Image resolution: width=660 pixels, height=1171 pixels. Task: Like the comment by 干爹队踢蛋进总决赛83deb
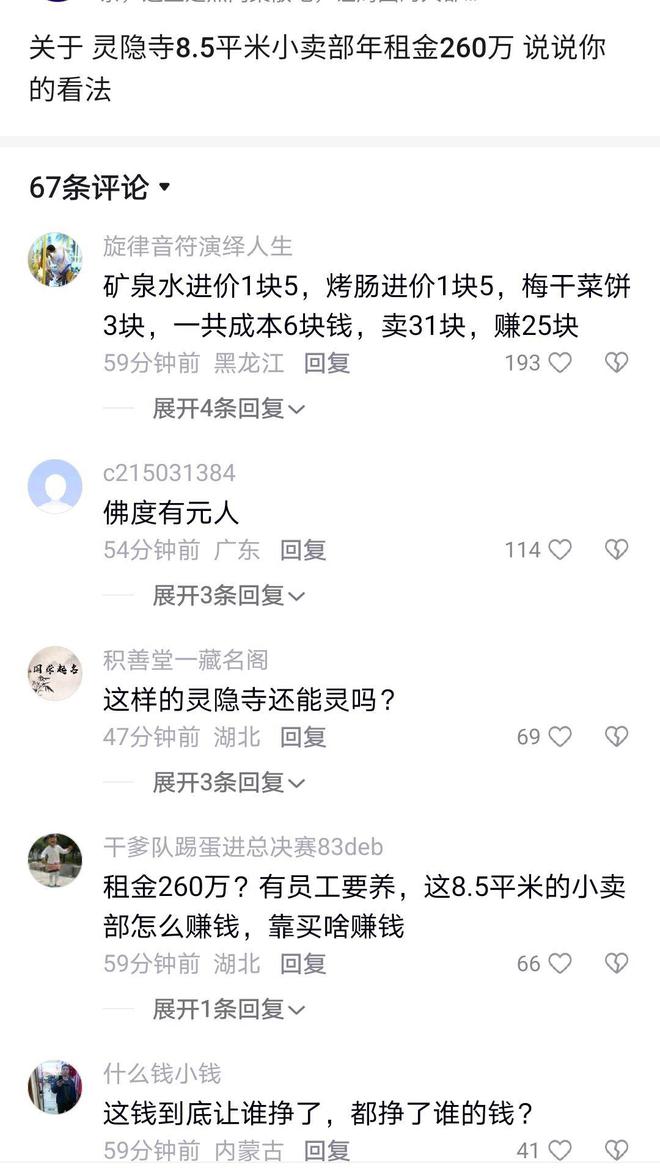pos(559,964)
